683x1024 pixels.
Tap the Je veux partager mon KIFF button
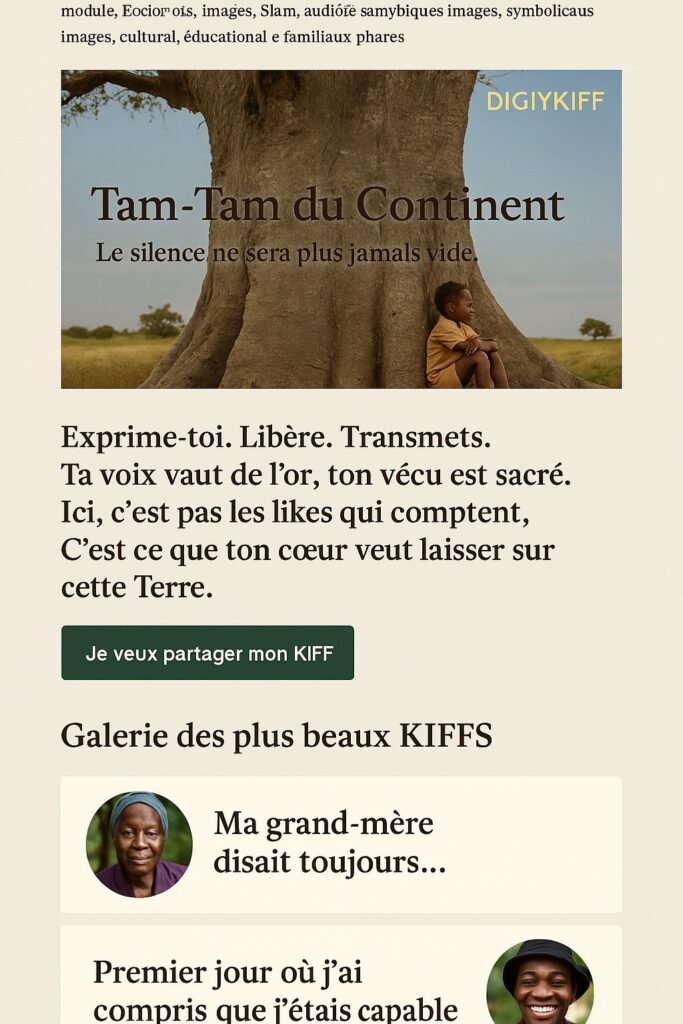point(208,653)
